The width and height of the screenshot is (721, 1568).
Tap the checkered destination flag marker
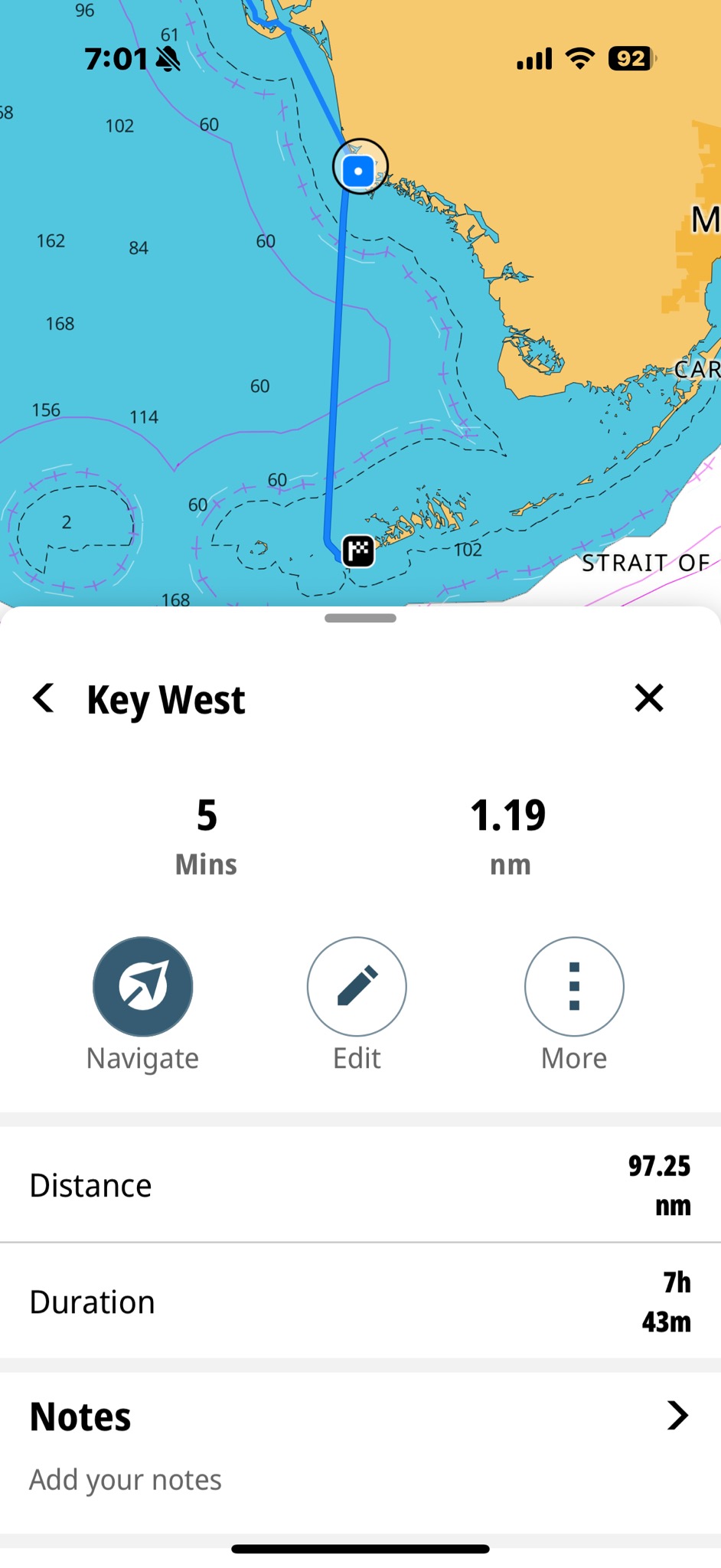358,550
